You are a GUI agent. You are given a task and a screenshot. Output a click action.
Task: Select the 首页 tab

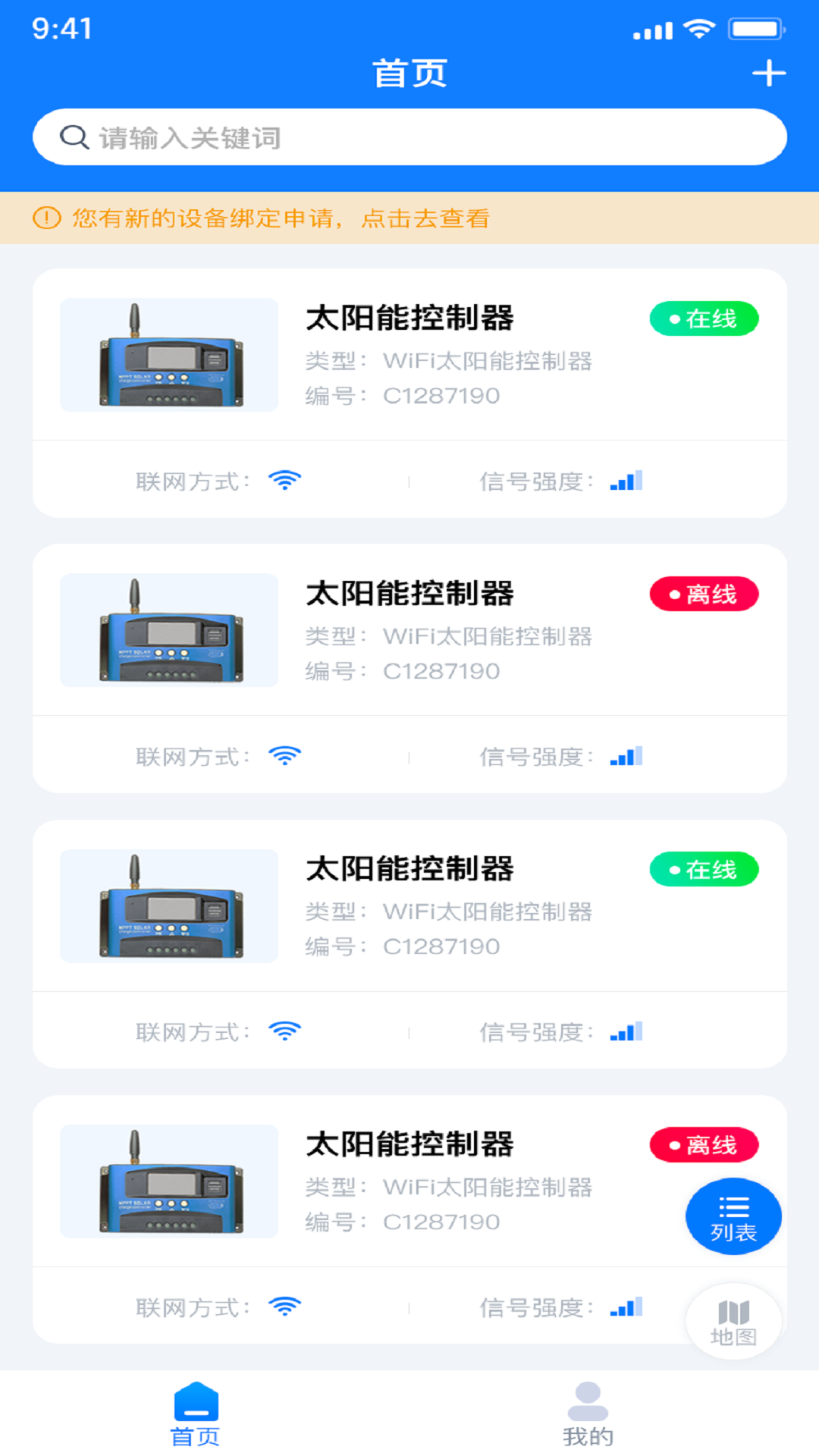(196, 1415)
